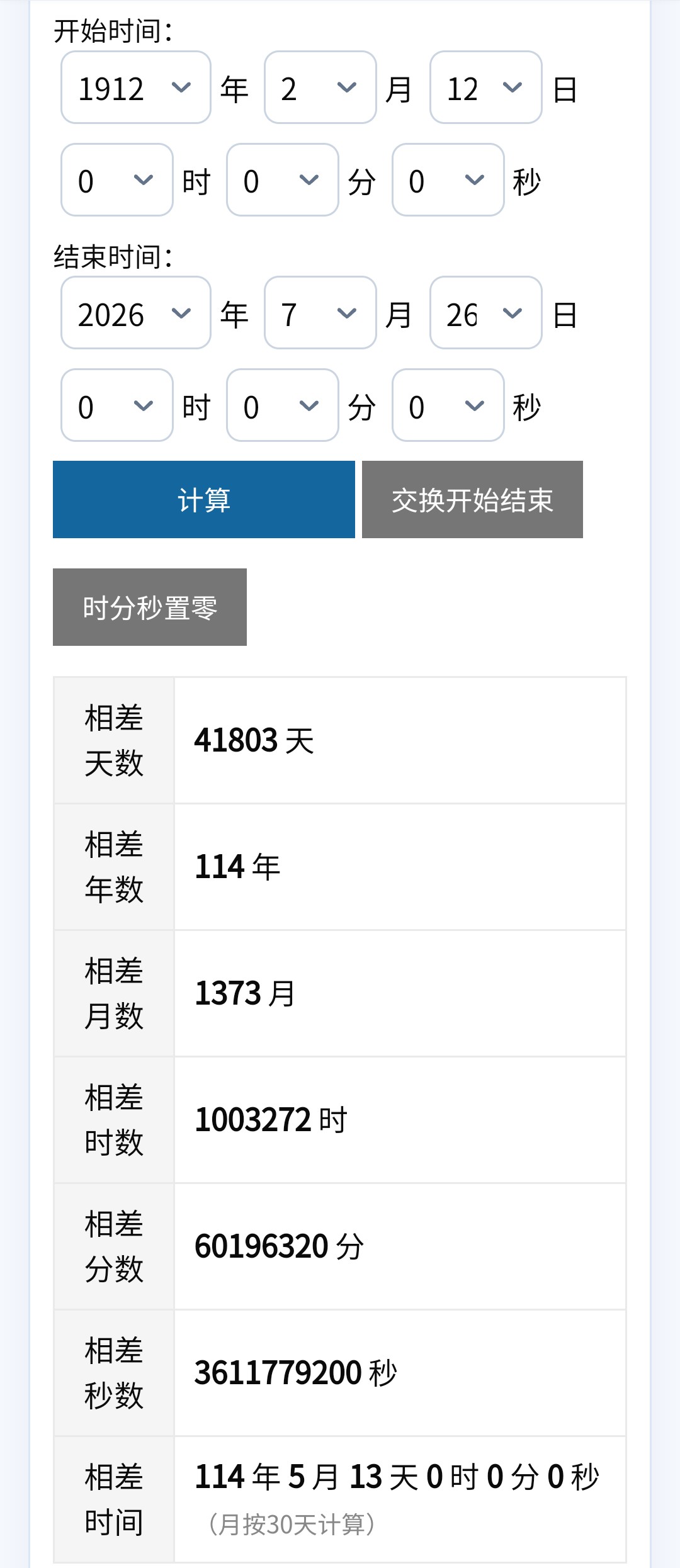Swap start and end with 交换开始结束
Viewport: 680px width, 1568px height.
click(472, 500)
